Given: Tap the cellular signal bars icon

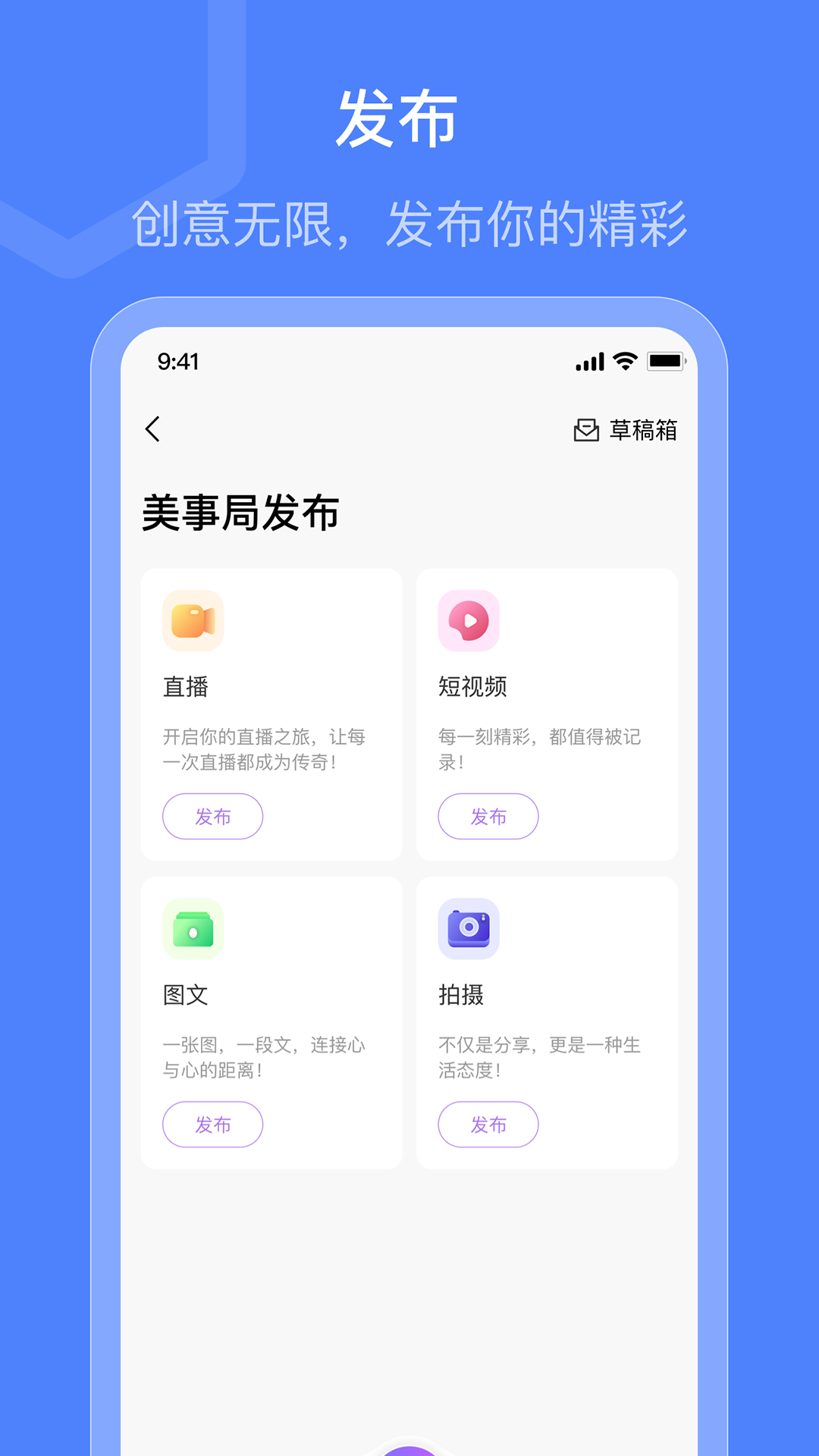Looking at the screenshot, I should click(591, 362).
